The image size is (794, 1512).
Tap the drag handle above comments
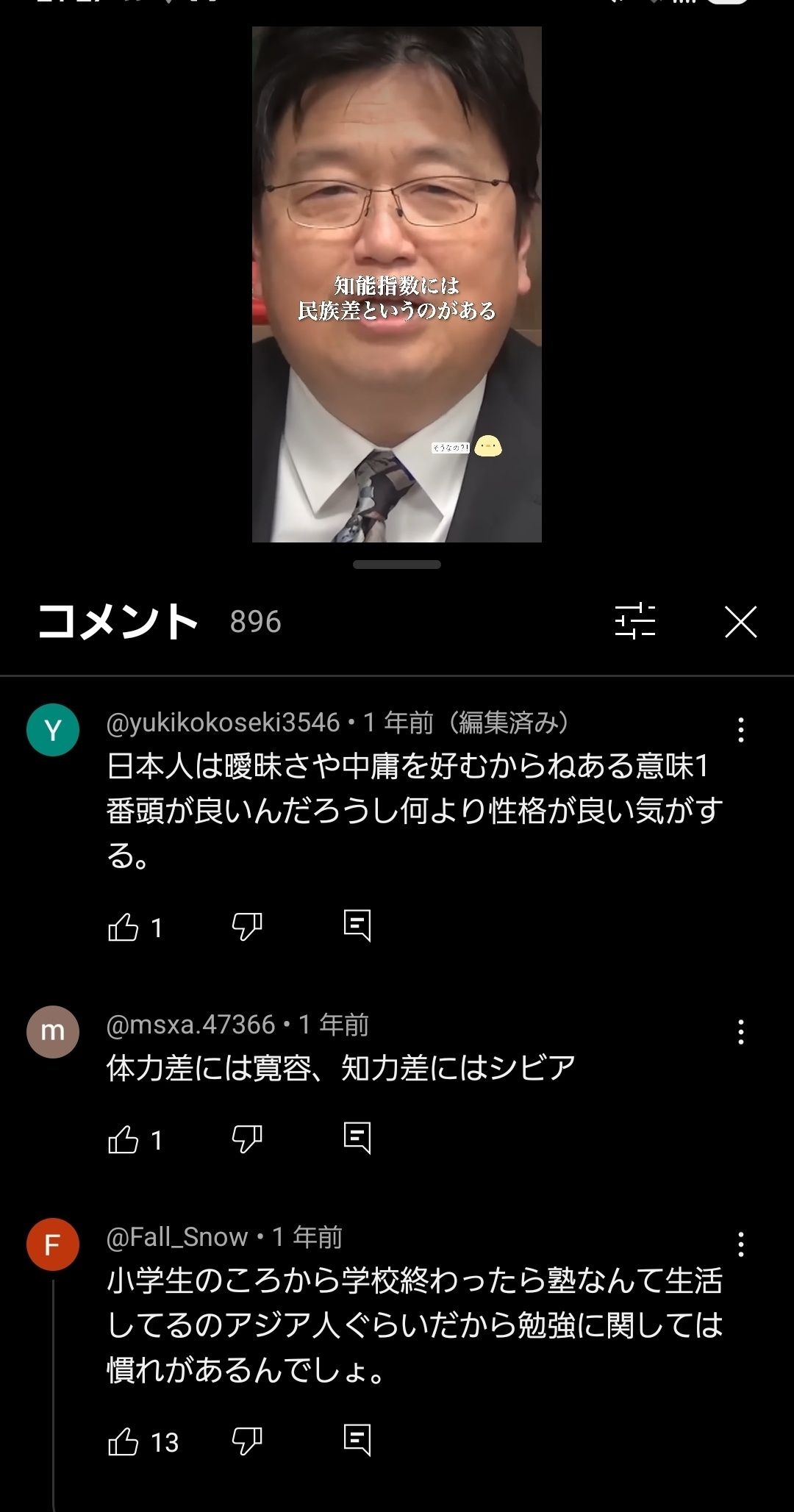pos(397,565)
